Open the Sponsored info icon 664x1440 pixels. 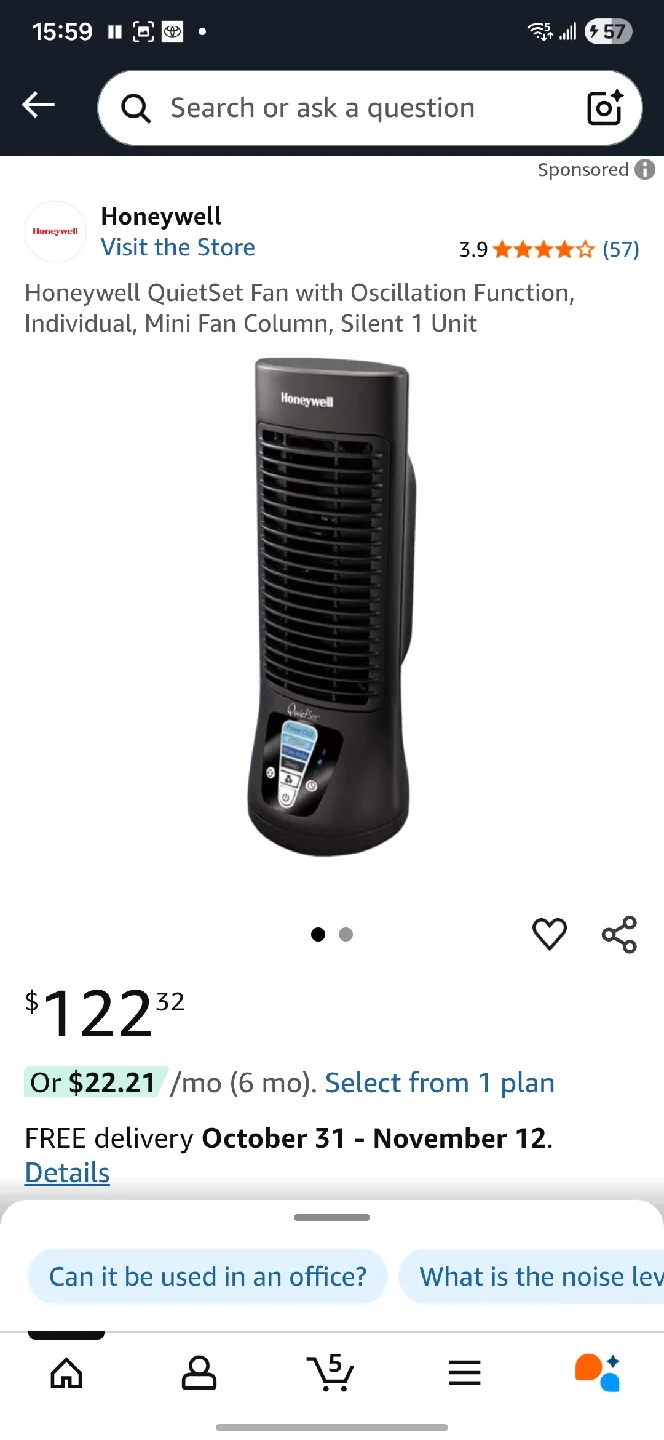pos(645,169)
